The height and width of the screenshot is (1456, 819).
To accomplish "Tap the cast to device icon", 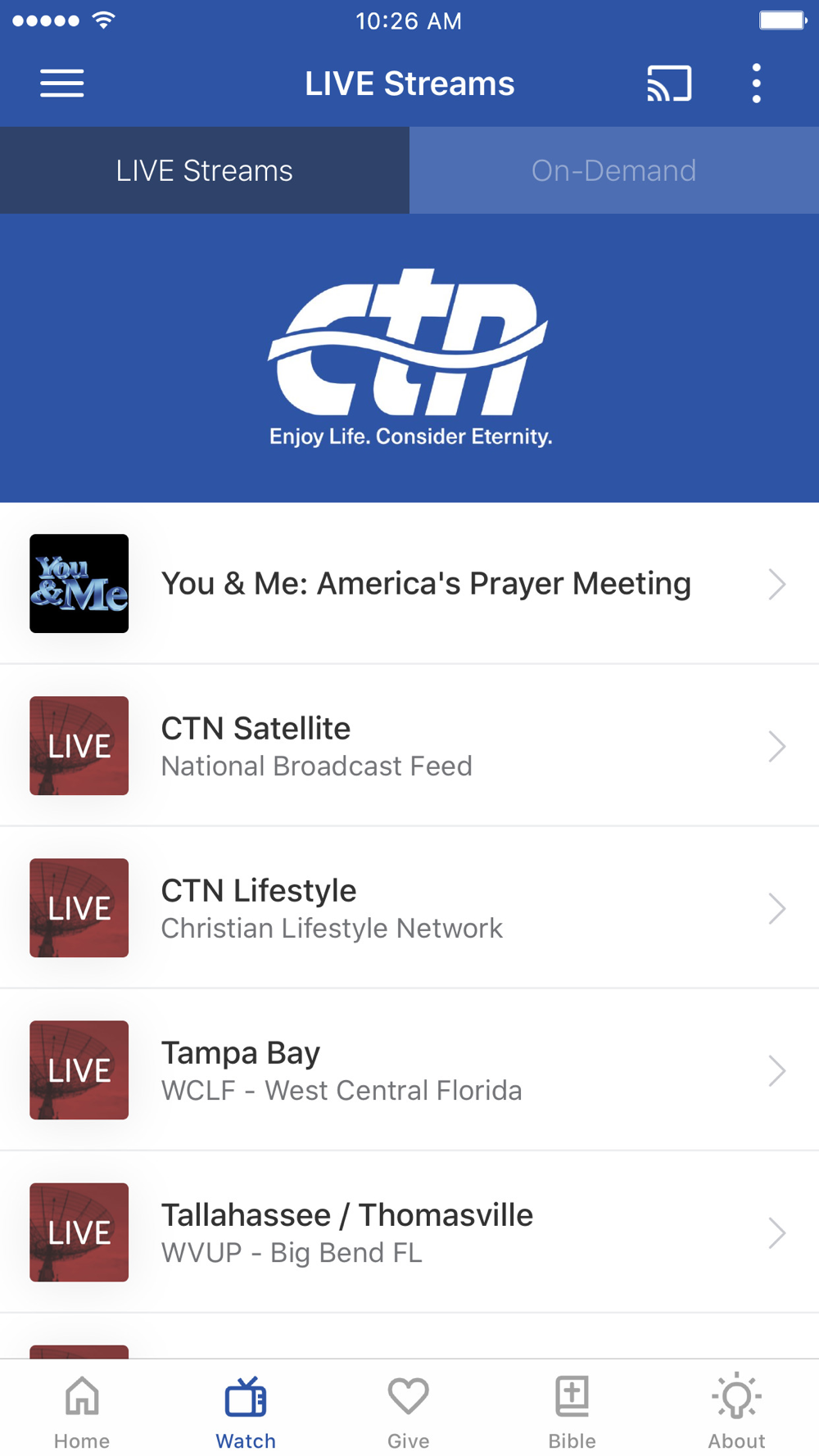I will tap(669, 84).
